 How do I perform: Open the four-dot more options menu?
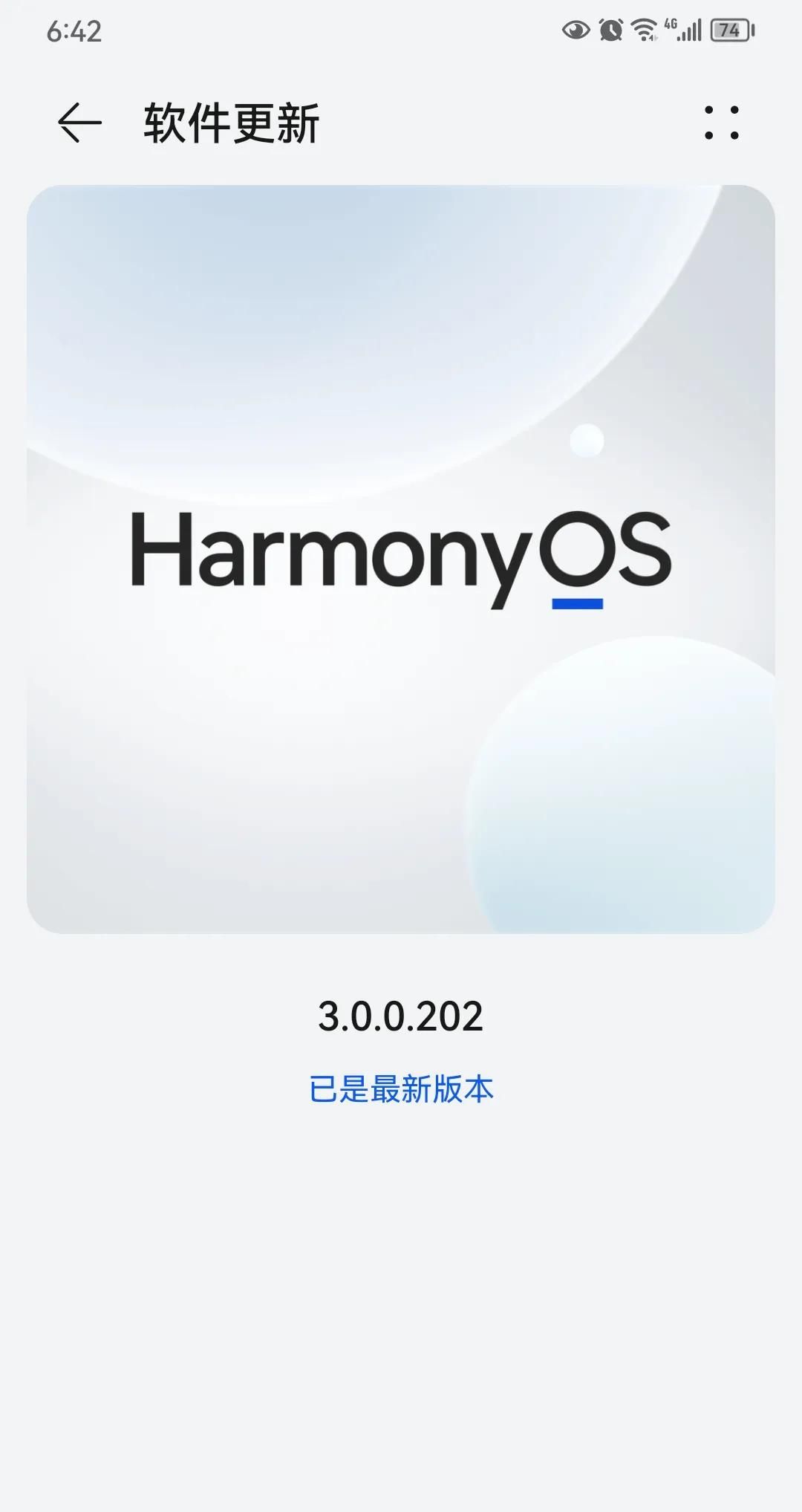tap(721, 123)
